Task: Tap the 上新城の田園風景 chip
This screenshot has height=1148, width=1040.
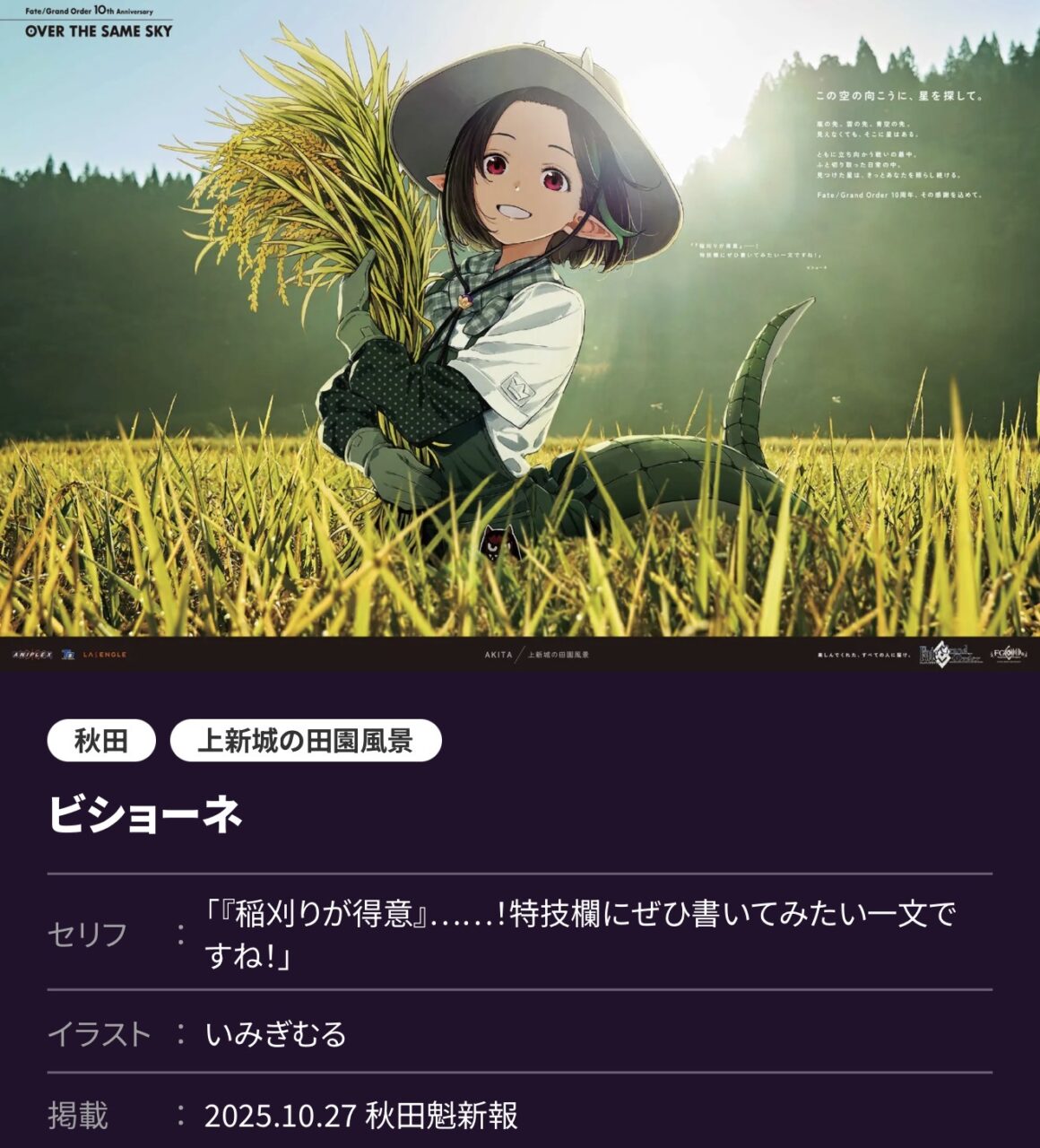Action: coord(305,741)
